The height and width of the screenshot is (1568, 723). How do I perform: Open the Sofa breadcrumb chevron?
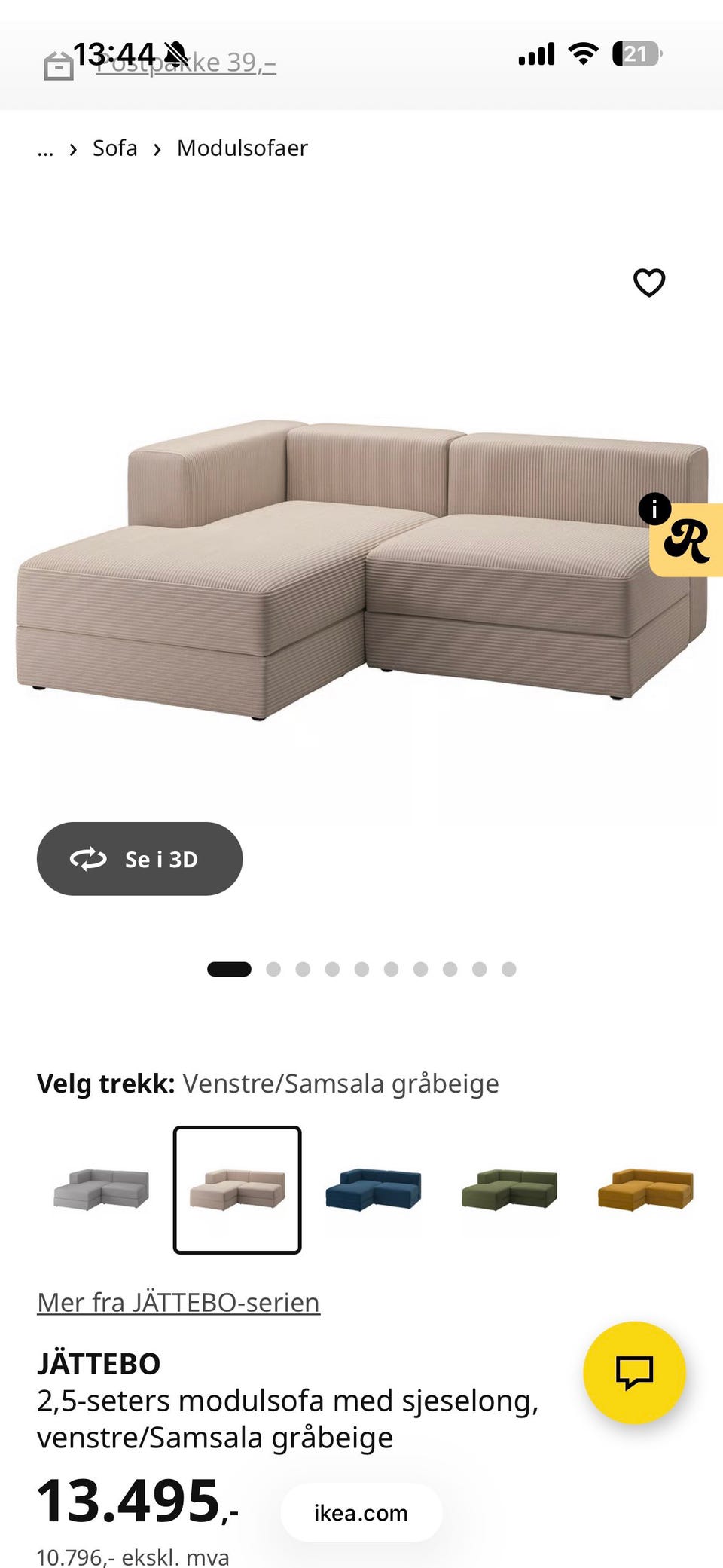[x=72, y=148]
